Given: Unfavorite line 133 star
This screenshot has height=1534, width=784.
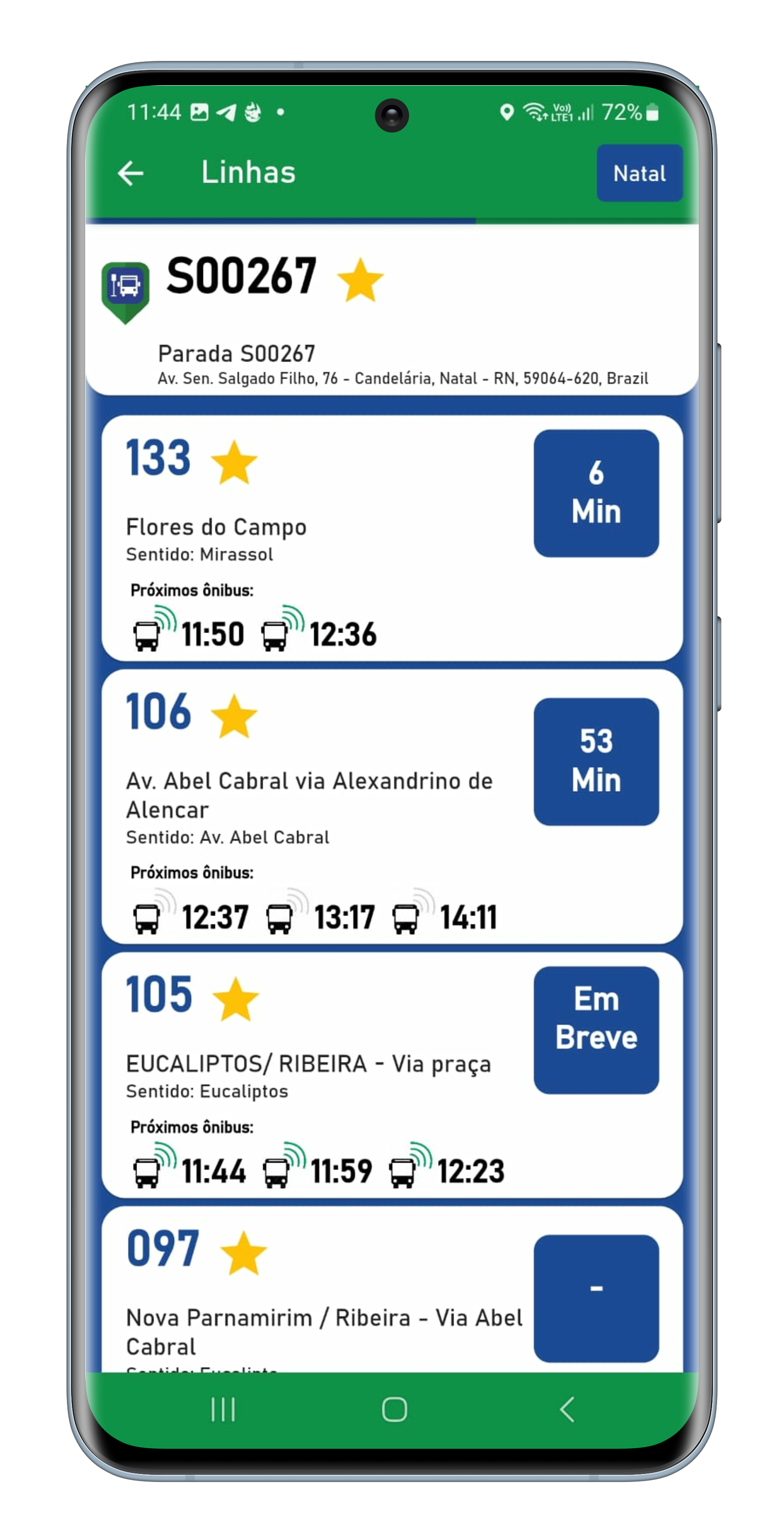Looking at the screenshot, I should [x=234, y=462].
